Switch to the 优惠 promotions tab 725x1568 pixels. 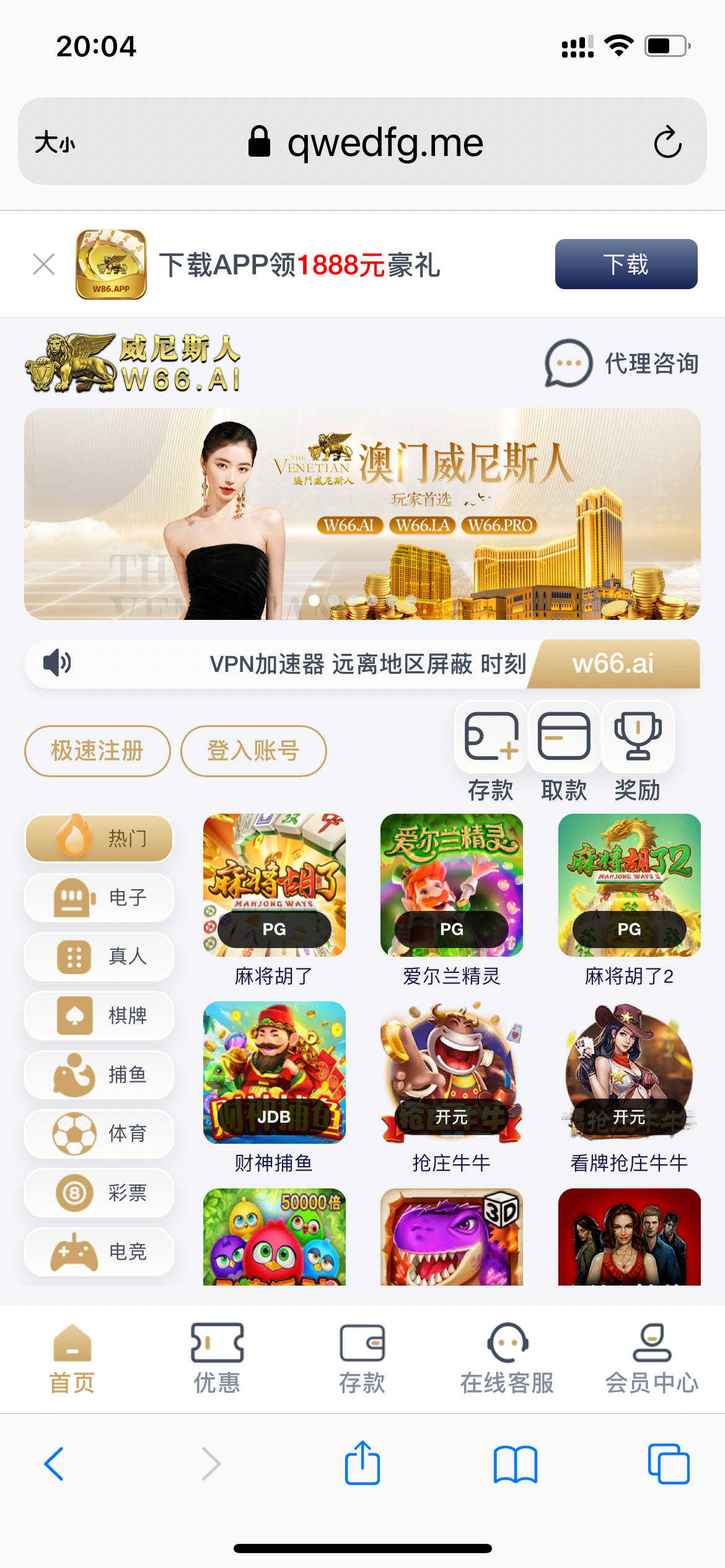217,1357
